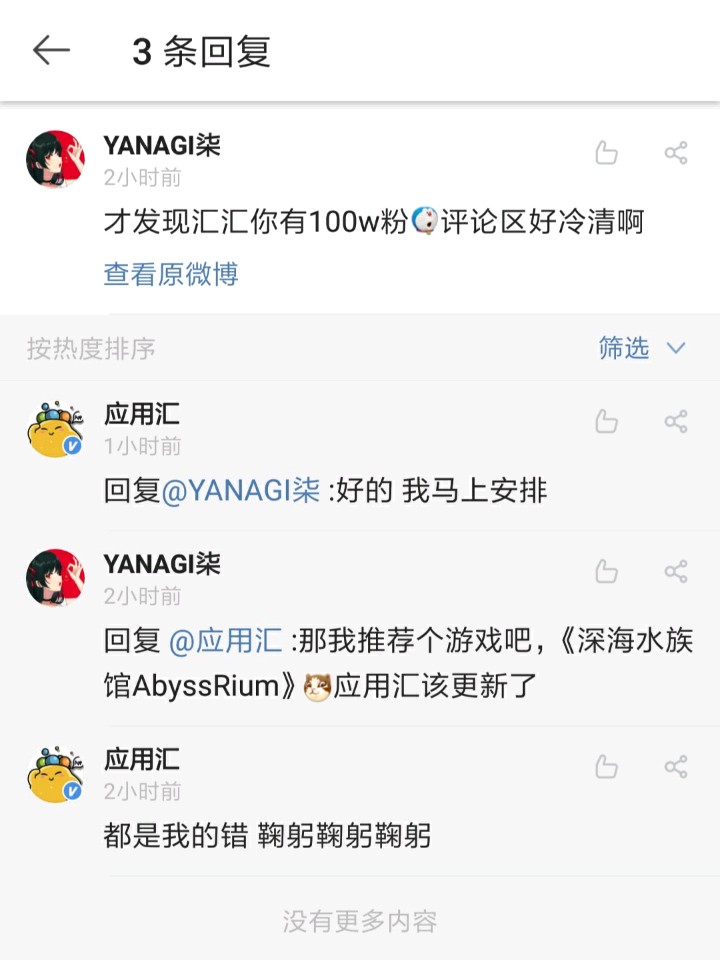This screenshot has width=720, height=960.
Task: Like YANAGI柒's reply recommending AbyssRium
Action: pyautogui.click(x=606, y=571)
